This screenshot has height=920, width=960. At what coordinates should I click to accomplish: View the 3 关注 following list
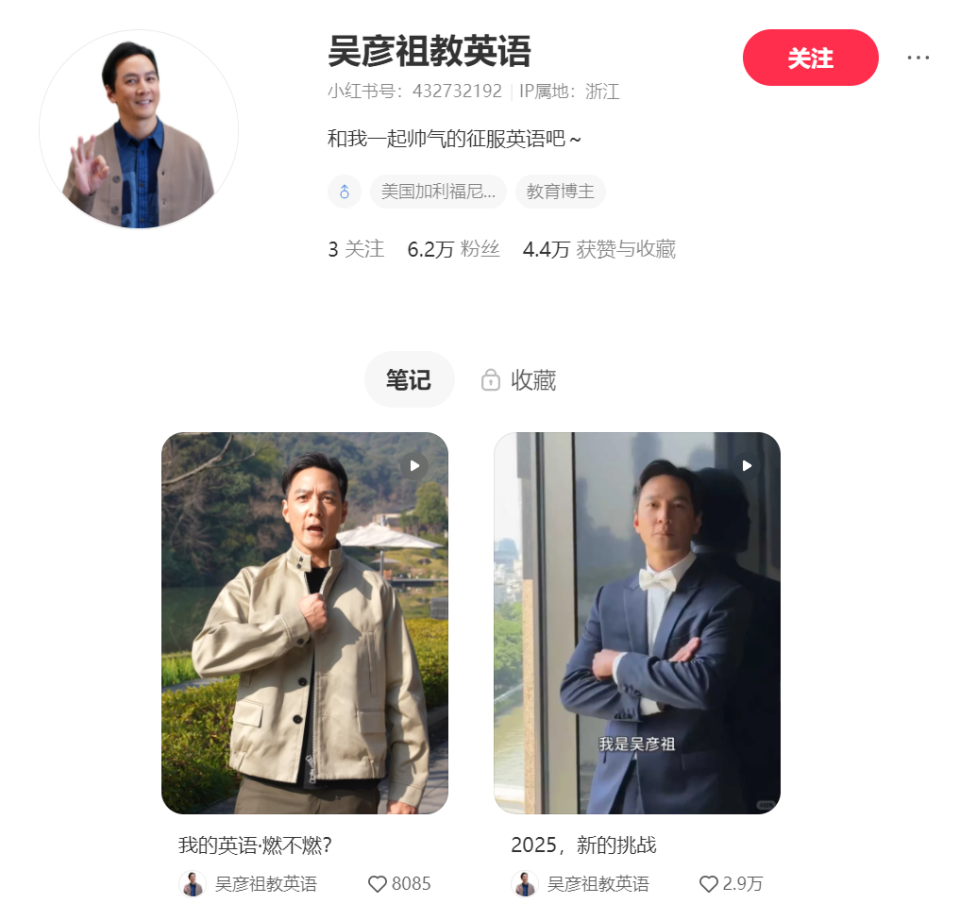[x=356, y=249]
